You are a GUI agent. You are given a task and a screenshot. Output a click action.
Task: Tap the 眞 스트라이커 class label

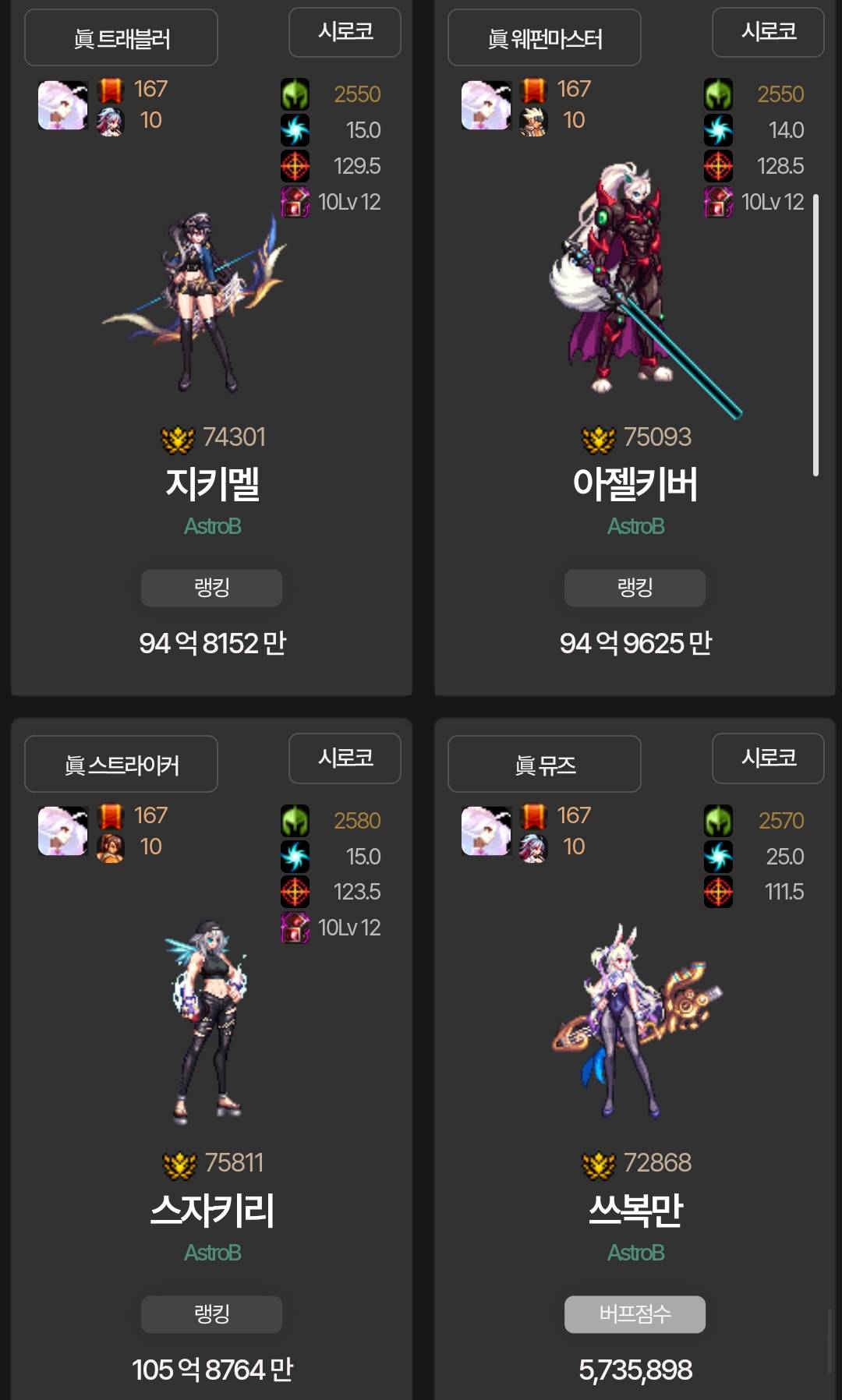pyautogui.click(x=121, y=765)
